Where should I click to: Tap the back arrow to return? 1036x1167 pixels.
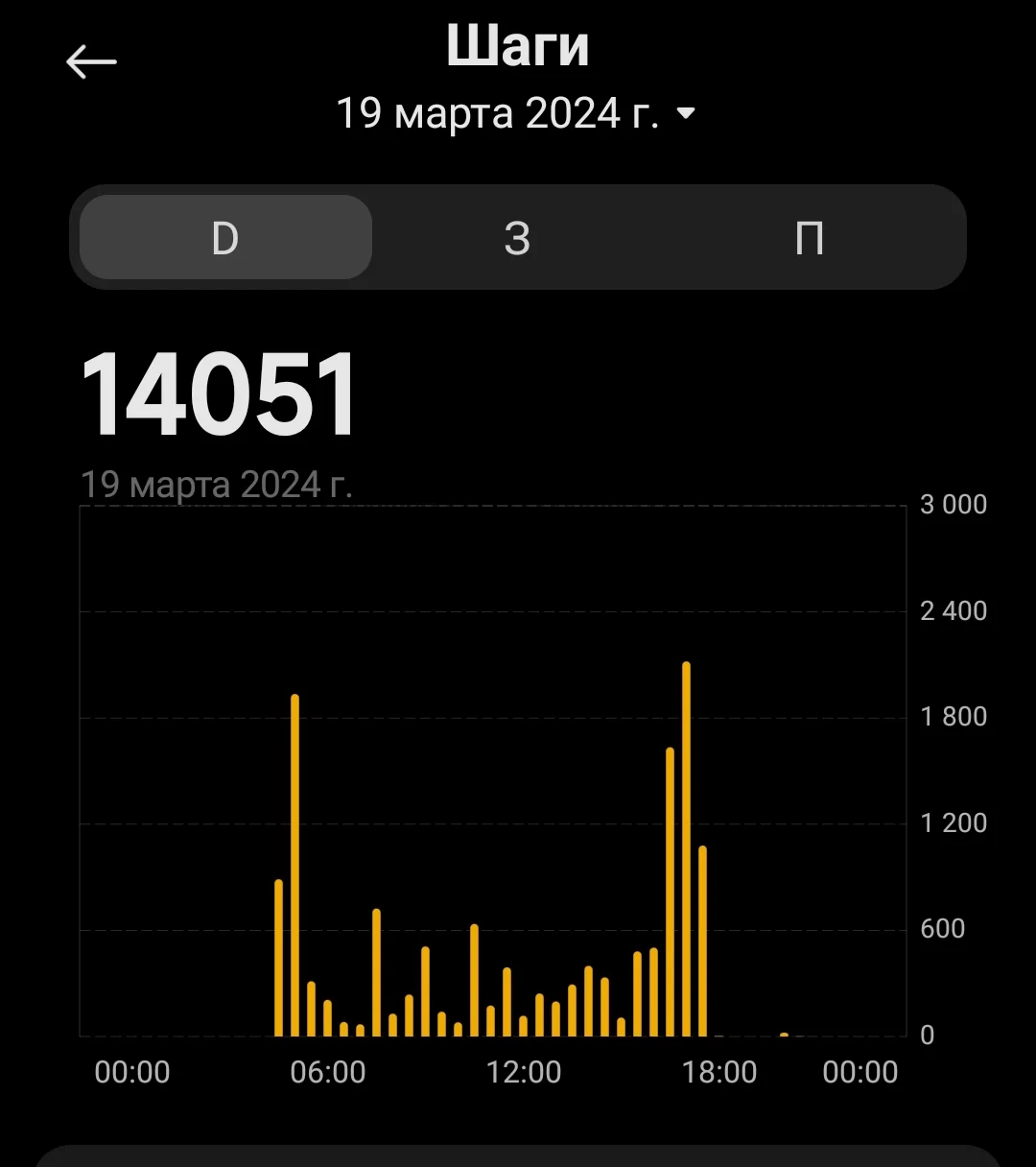coord(91,60)
